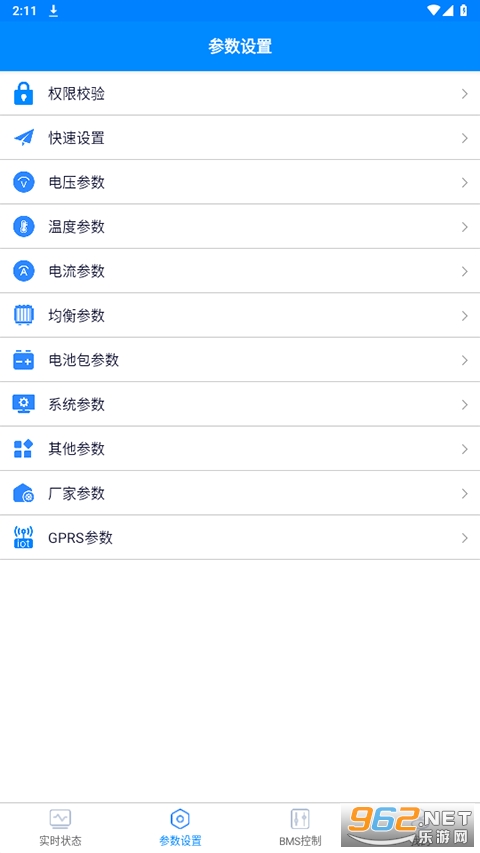Open 快速设置 quick settings
This screenshot has width=480, height=853.
click(x=240, y=138)
